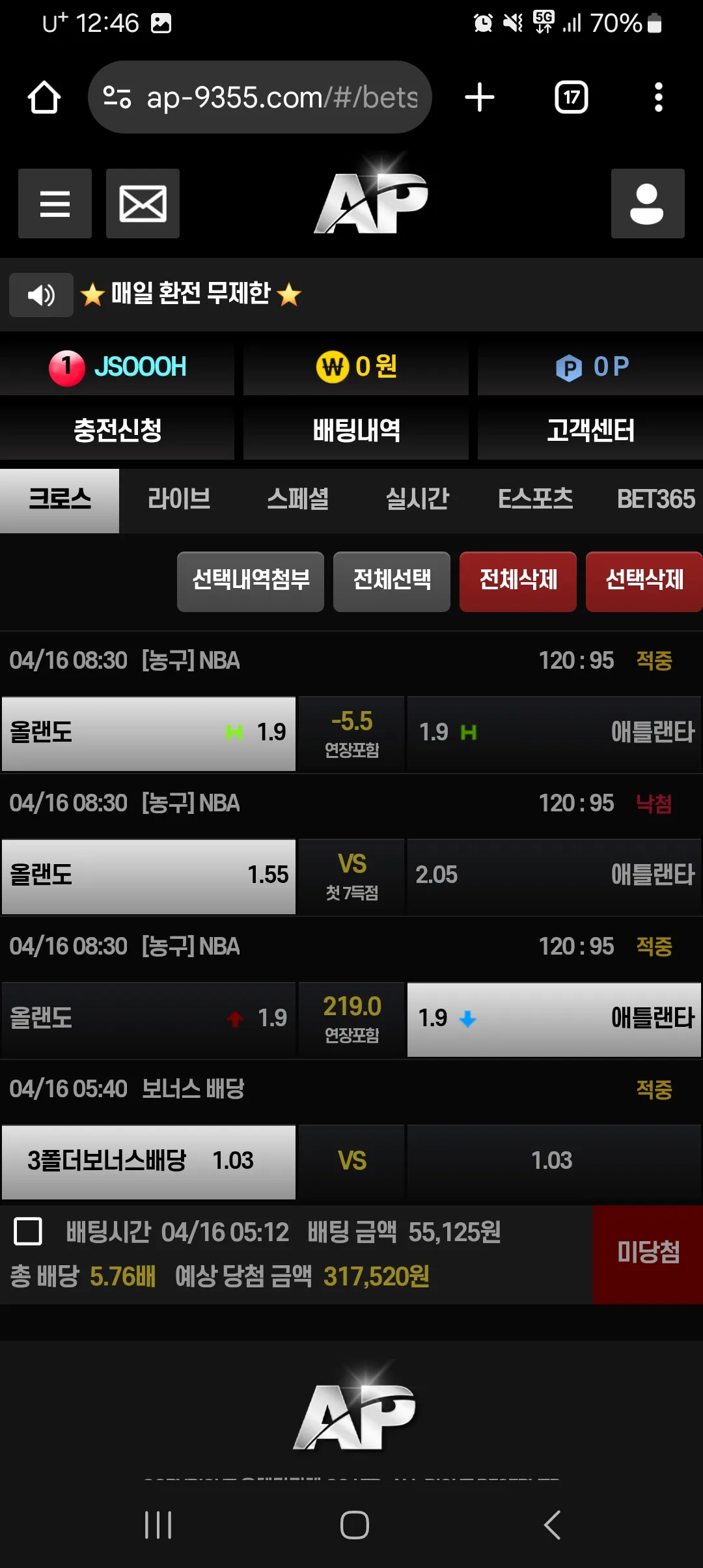The image size is (703, 1568).
Task: Tap 선택내역첨부 button
Action: 251,581
